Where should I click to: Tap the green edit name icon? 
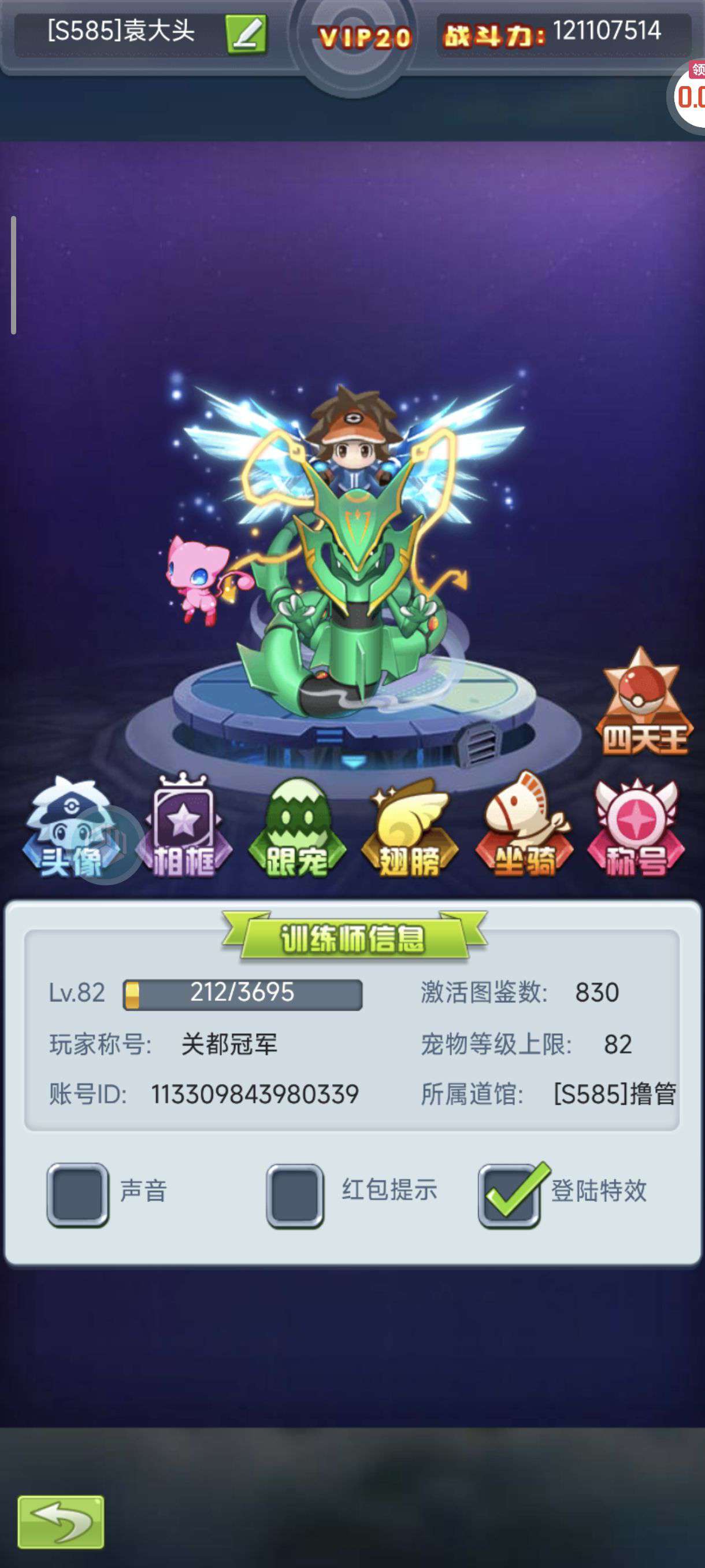[x=246, y=34]
